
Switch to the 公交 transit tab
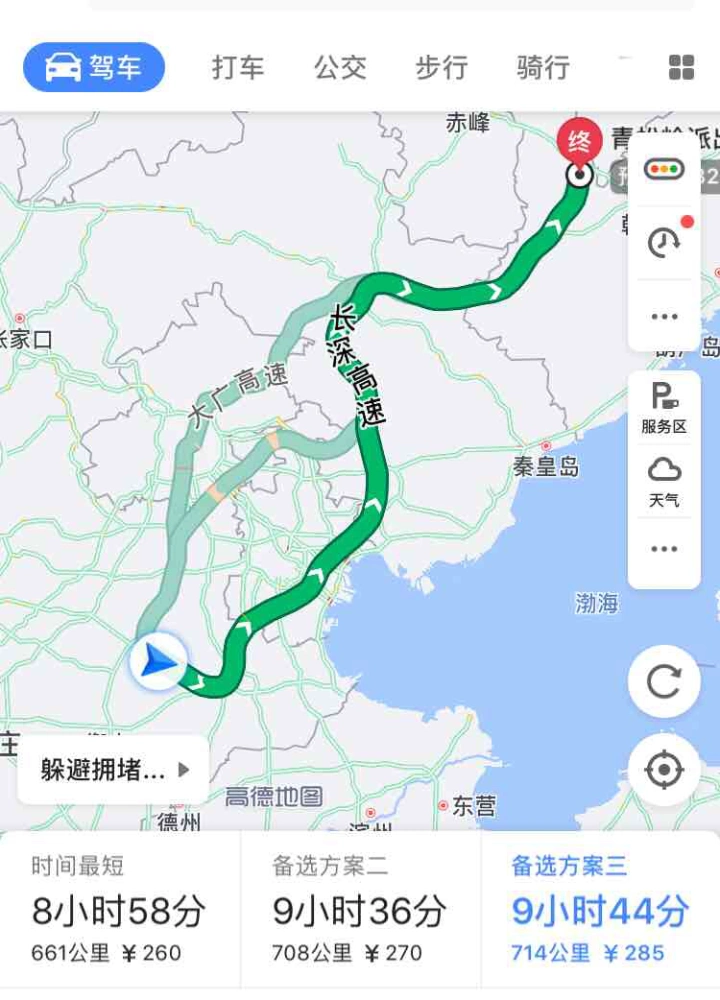click(340, 67)
